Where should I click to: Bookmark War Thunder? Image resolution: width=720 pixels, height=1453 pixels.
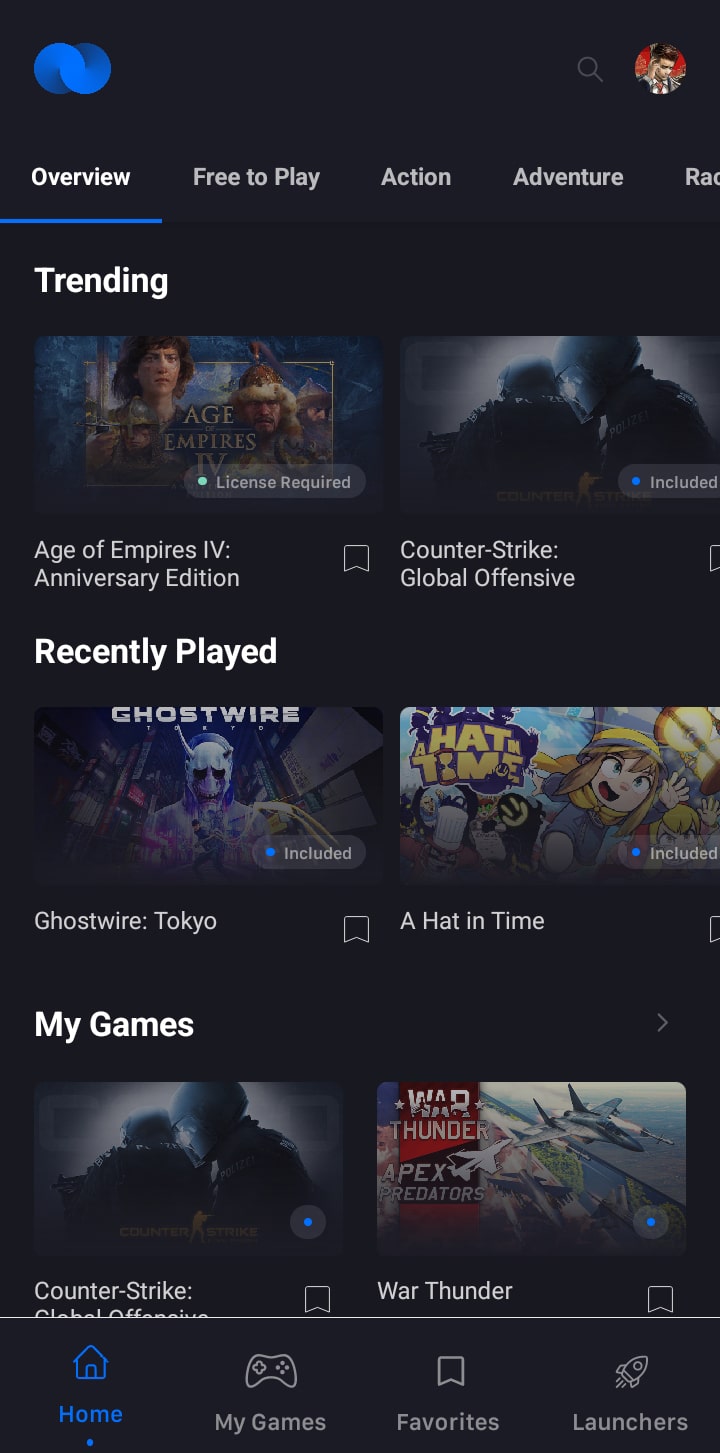(659, 1298)
